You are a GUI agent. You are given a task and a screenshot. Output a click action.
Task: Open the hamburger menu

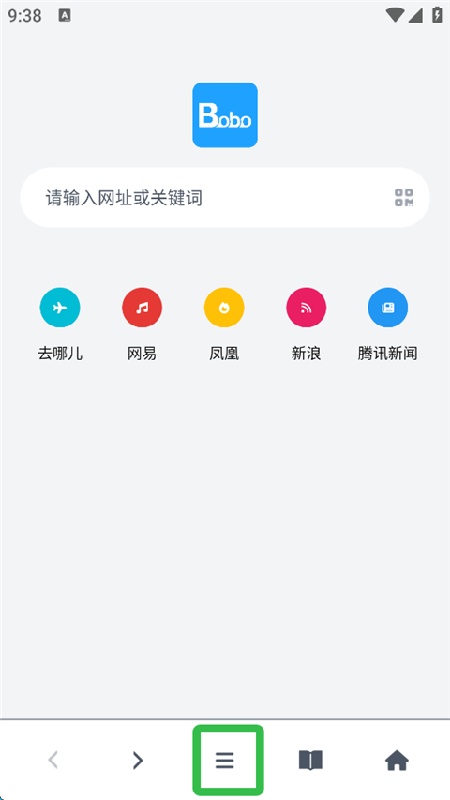(x=224, y=760)
